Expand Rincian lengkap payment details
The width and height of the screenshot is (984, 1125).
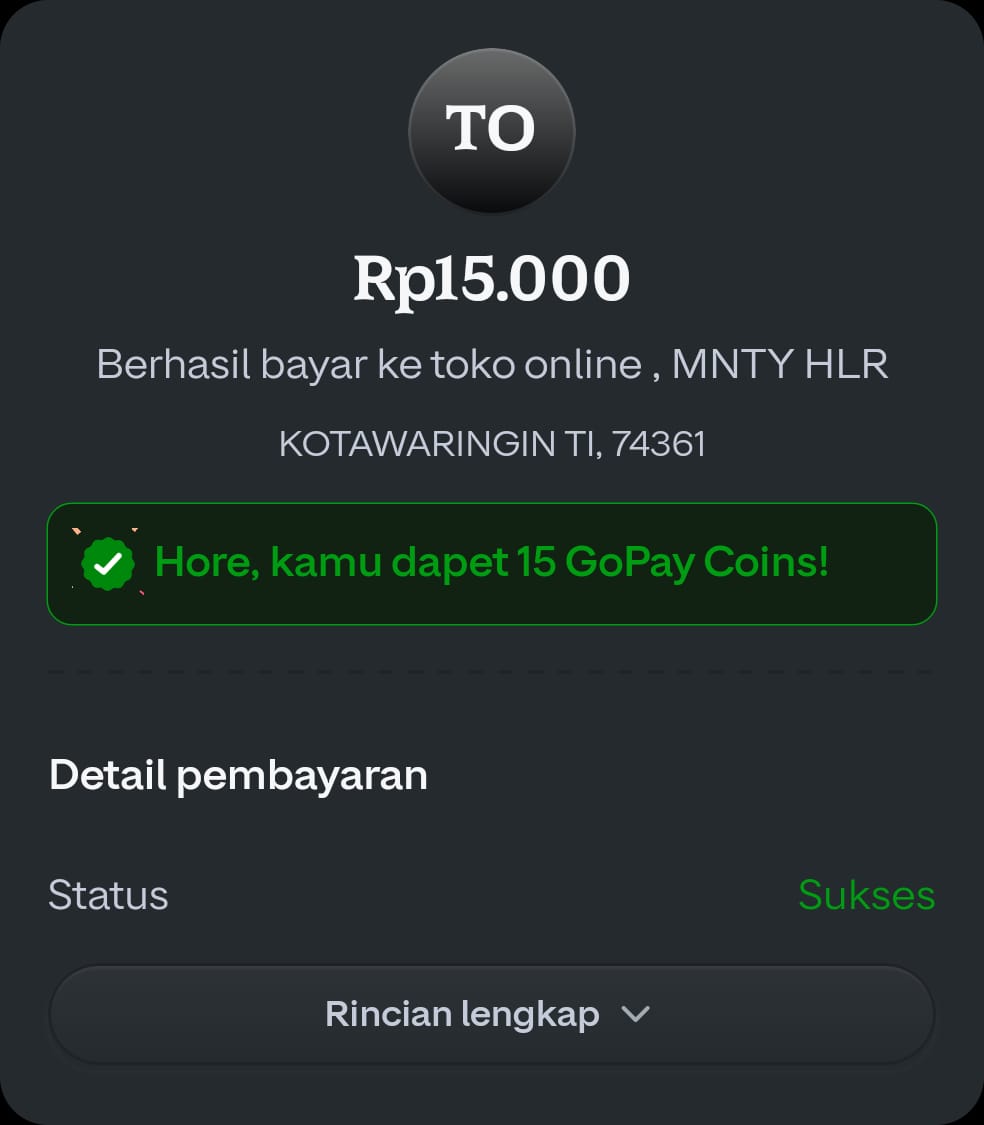(492, 1014)
